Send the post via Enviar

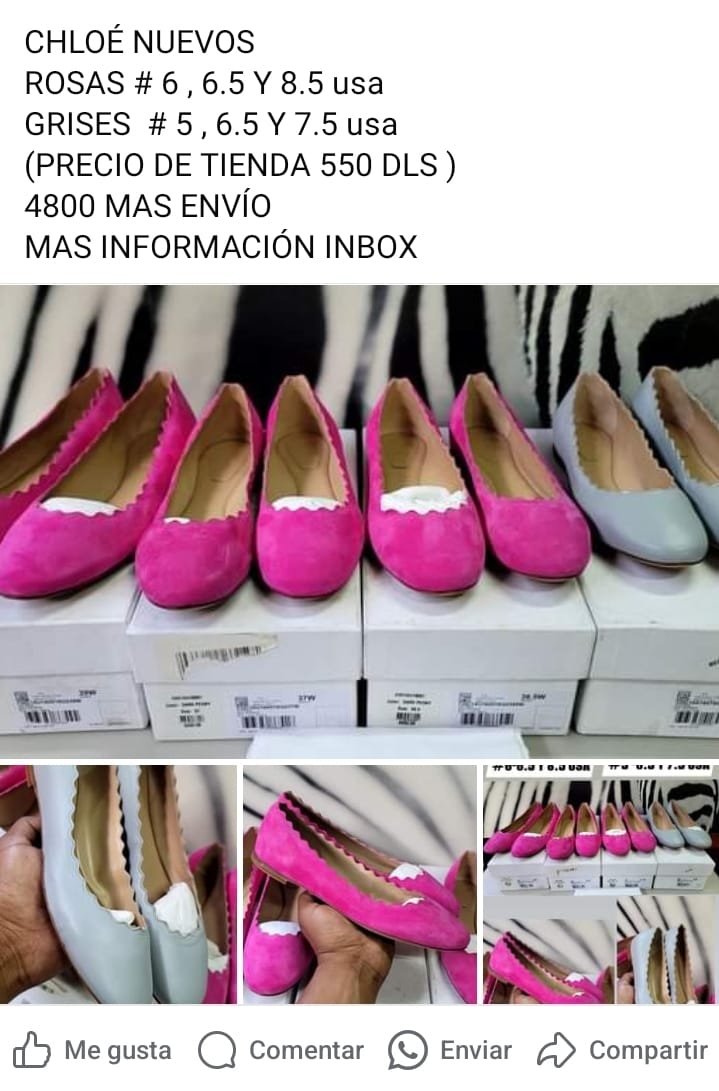click(450, 1051)
